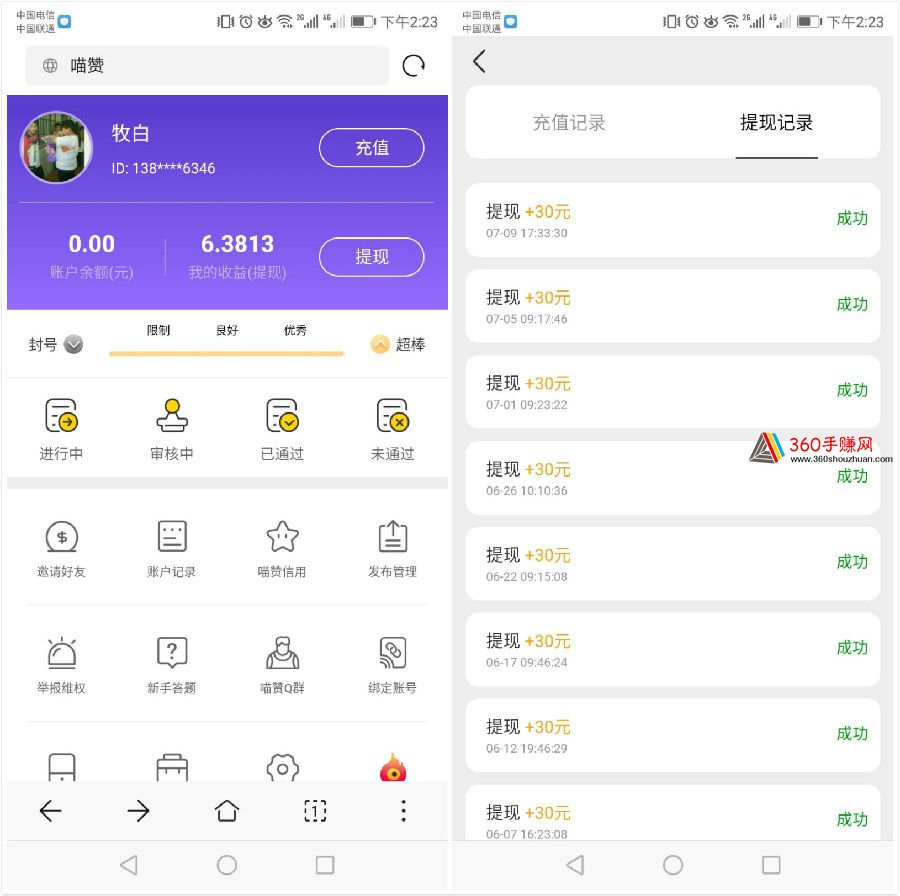Open 邀请好友 invite friends
900x896 pixels.
(62, 548)
